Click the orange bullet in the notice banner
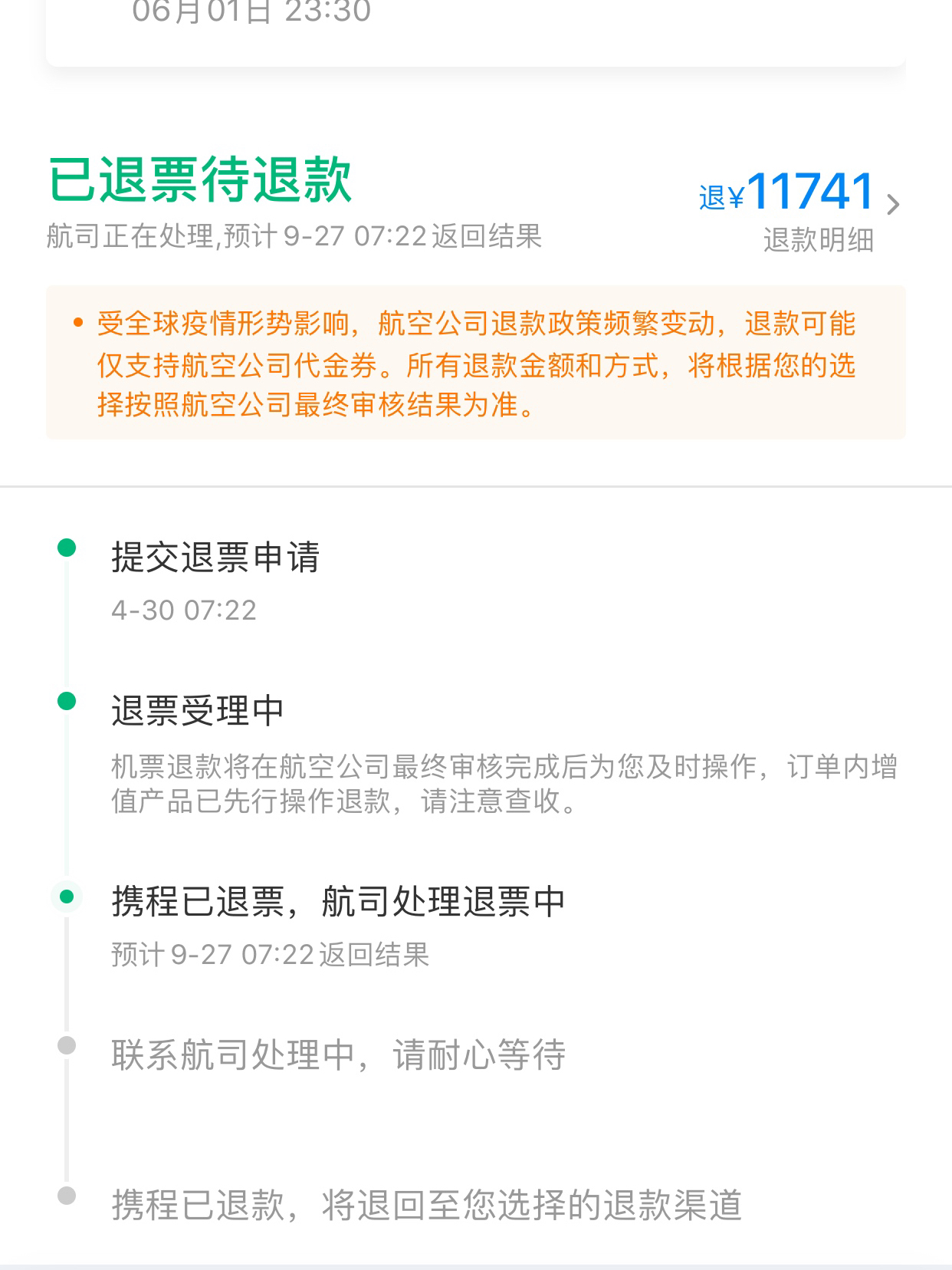This screenshot has width=952, height=1270. click(77, 323)
